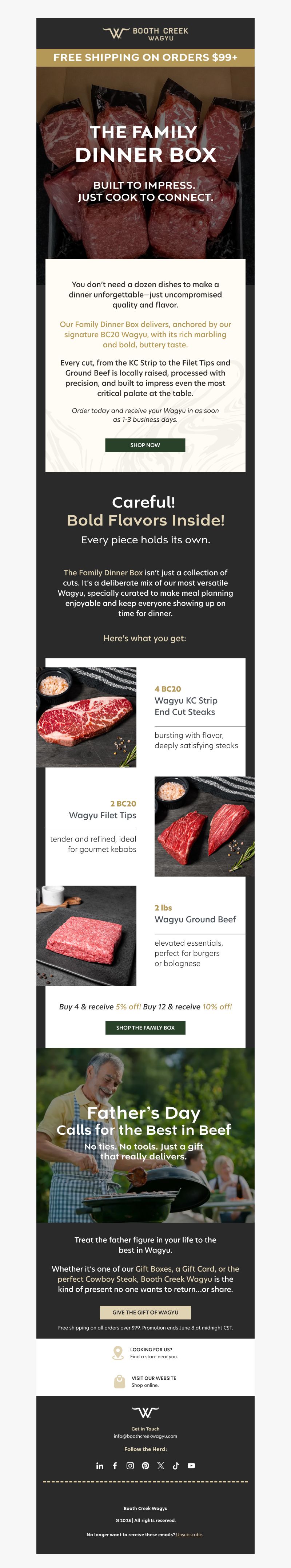Tap the X social icon
The image size is (291, 1568).
tap(160, 1466)
